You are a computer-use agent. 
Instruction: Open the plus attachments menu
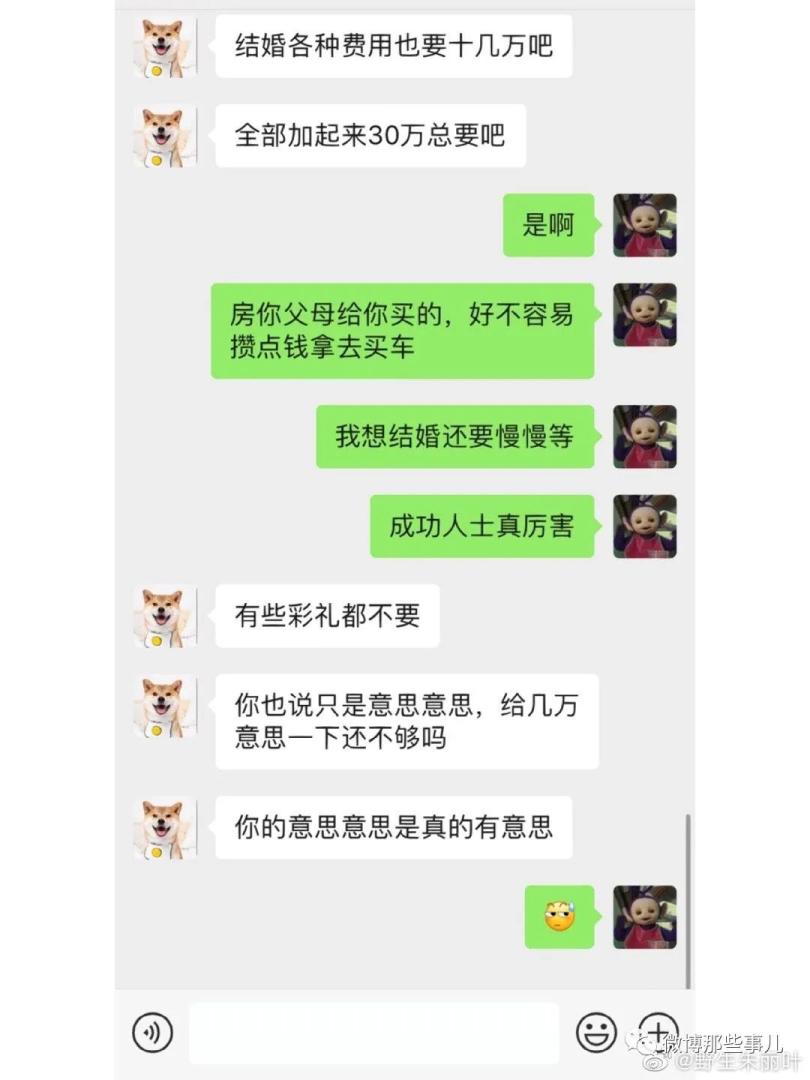tap(658, 1030)
